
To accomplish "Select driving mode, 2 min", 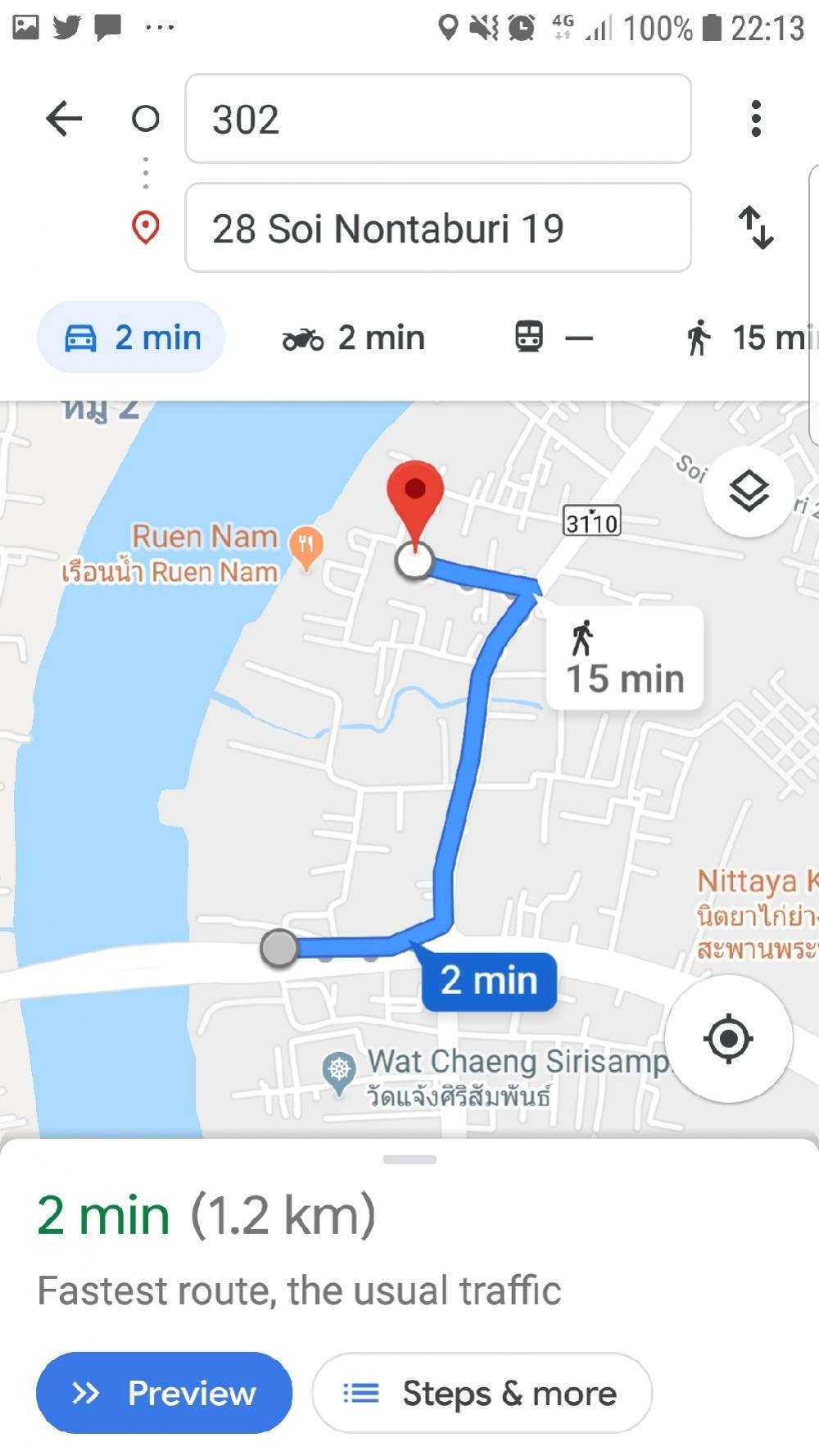I will click(x=131, y=338).
